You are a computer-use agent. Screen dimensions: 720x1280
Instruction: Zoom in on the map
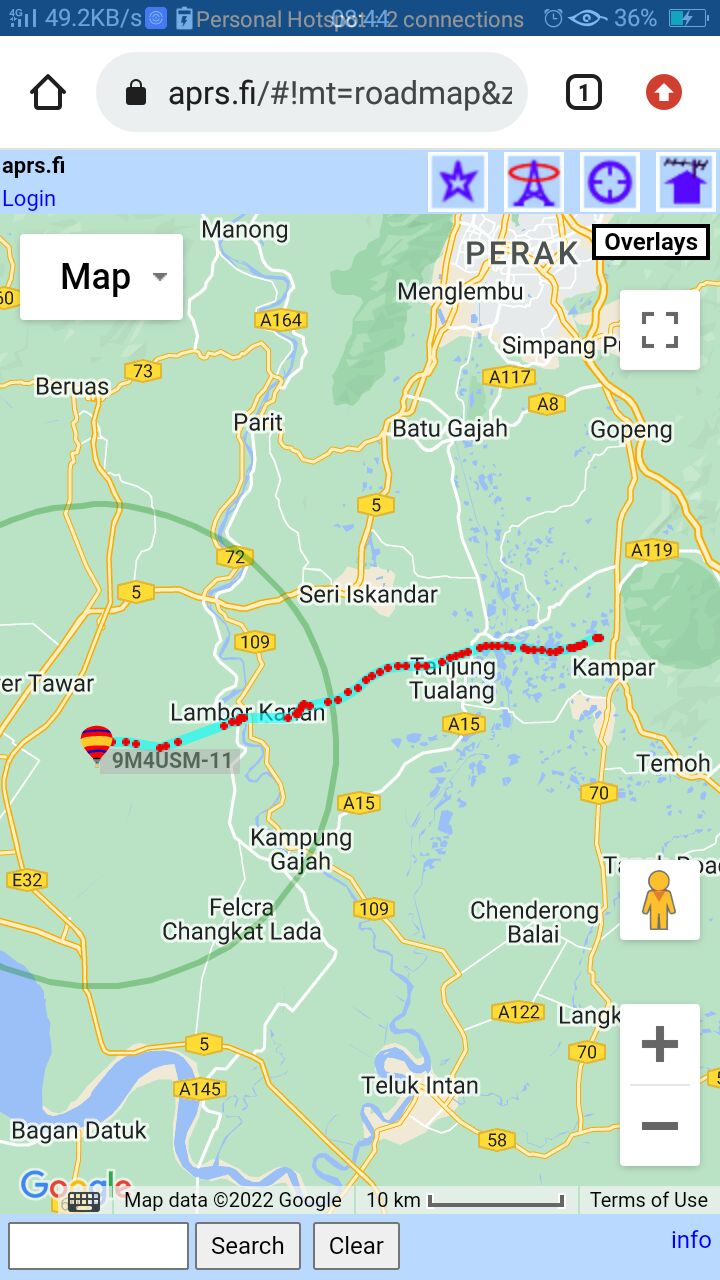tap(659, 1045)
